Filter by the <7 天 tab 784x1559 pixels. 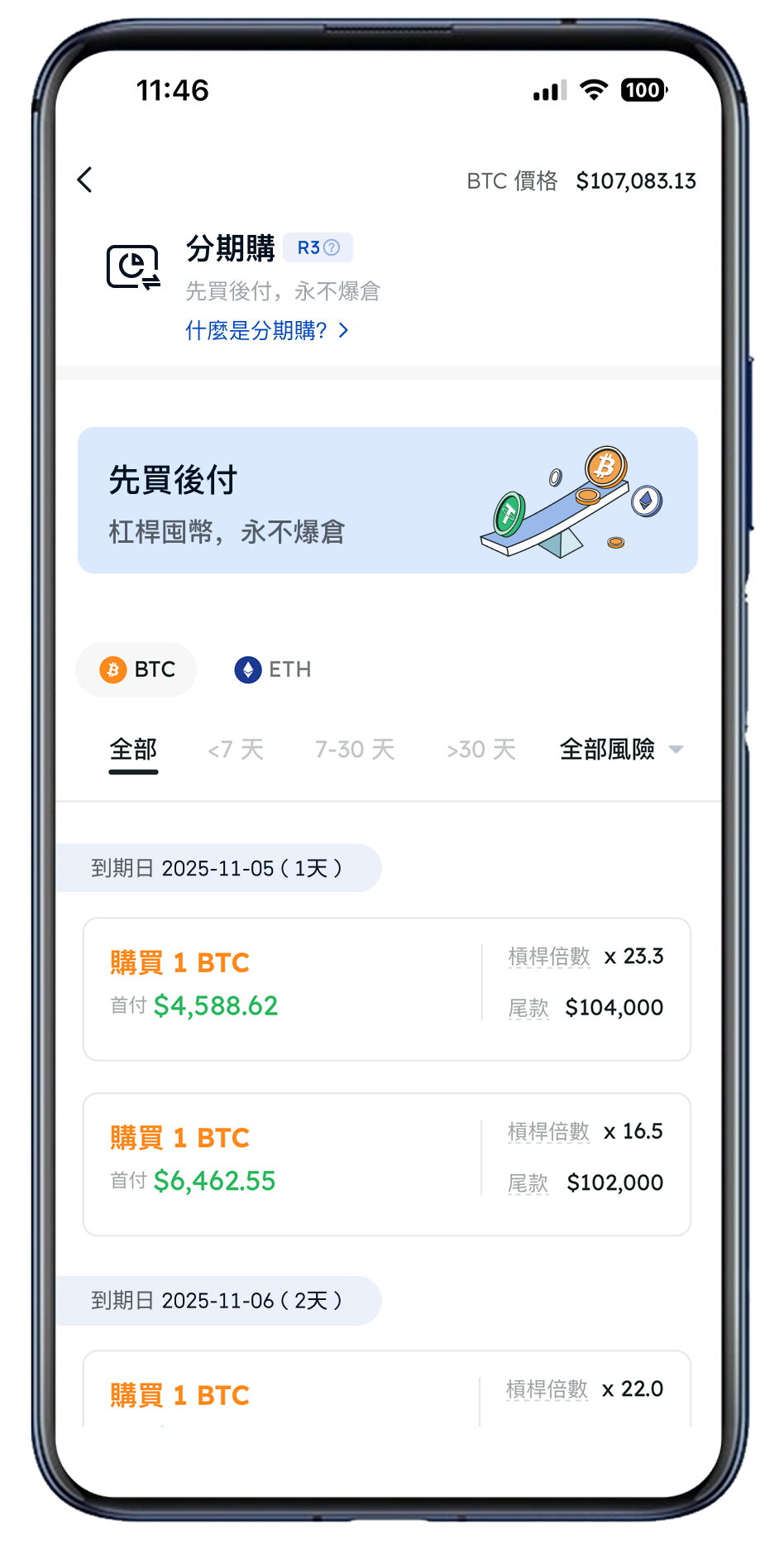click(236, 750)
